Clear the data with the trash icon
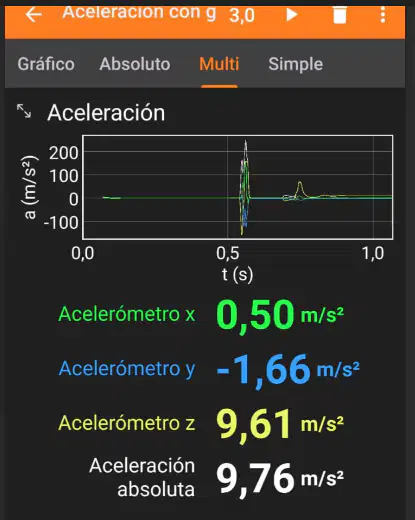 [340, 15]
